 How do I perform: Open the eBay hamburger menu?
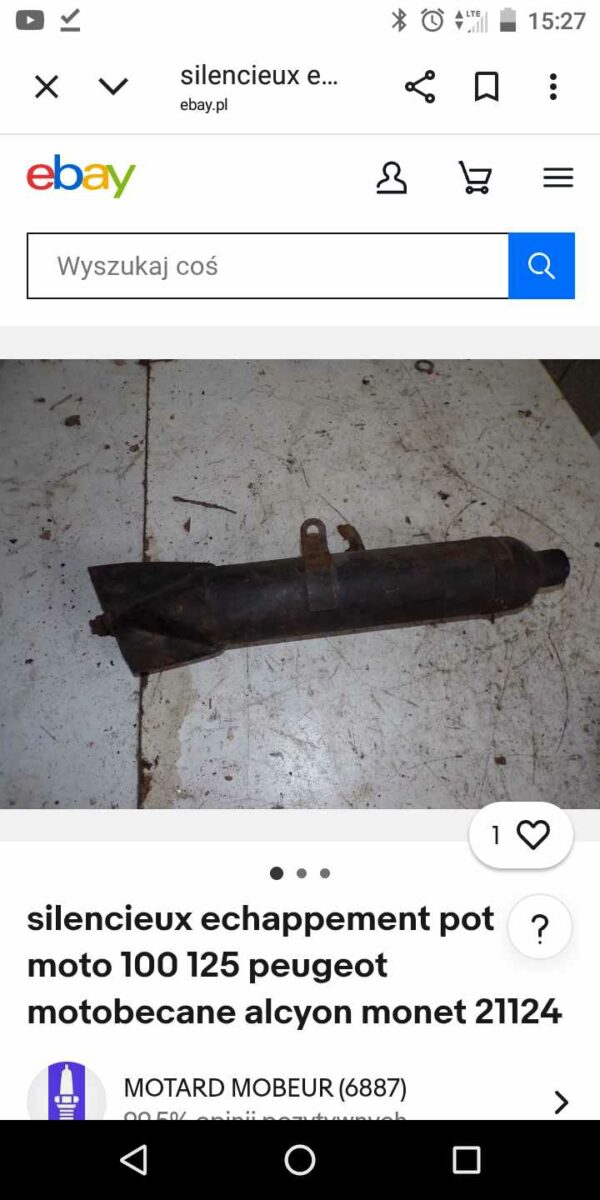[x=558, y=178]
